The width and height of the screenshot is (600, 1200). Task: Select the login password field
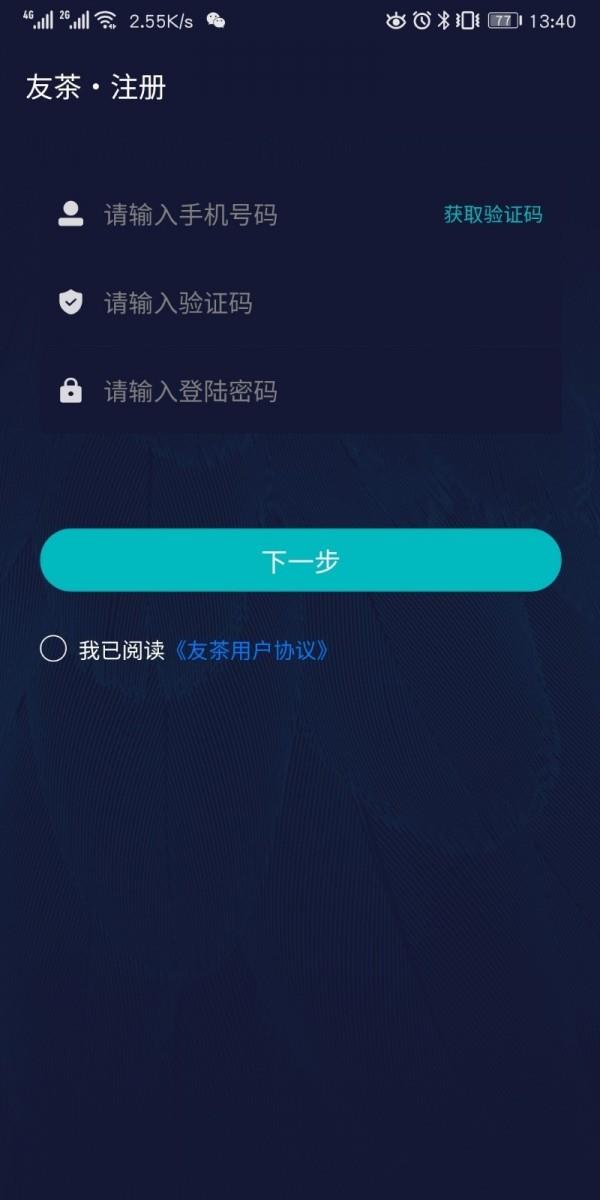coord(300,391)
